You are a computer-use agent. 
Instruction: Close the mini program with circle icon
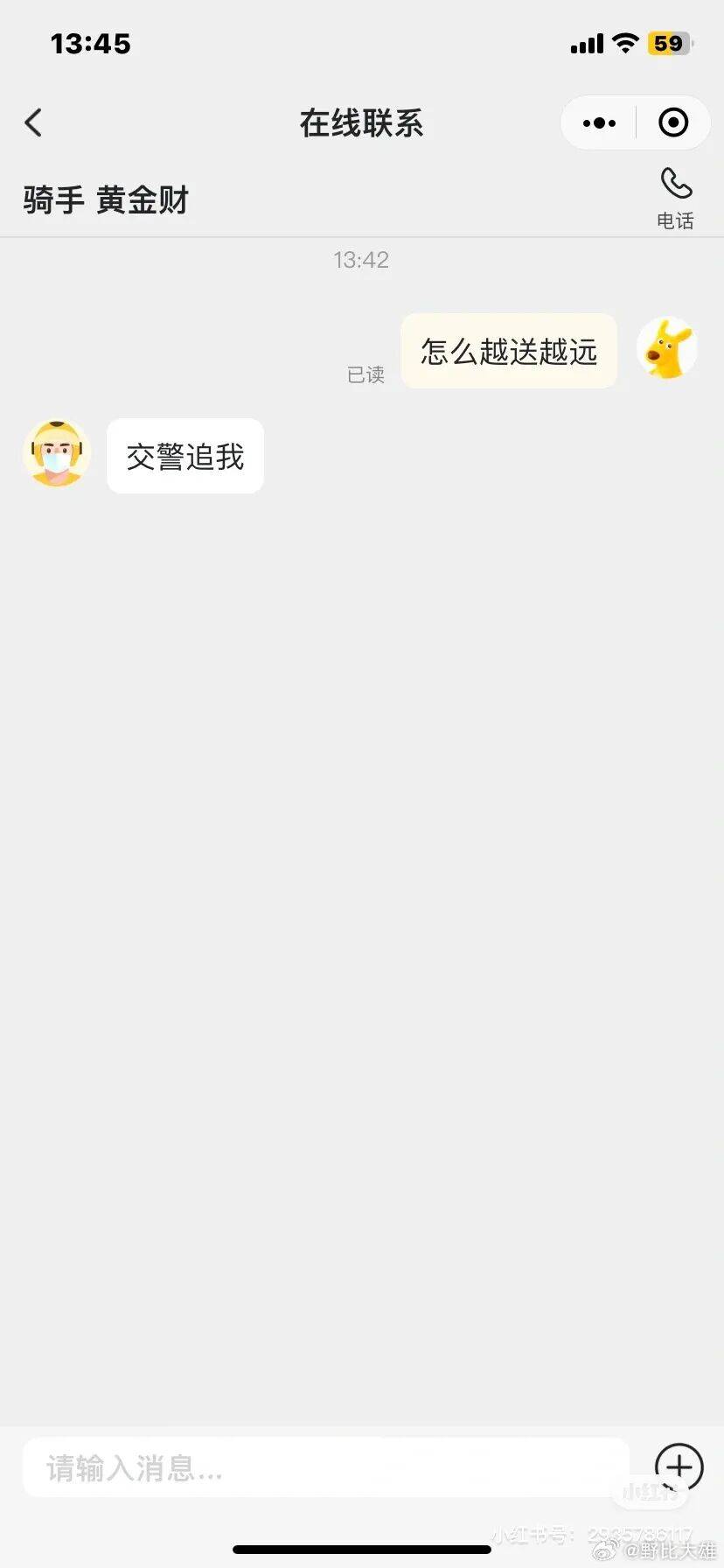point(672,122)
